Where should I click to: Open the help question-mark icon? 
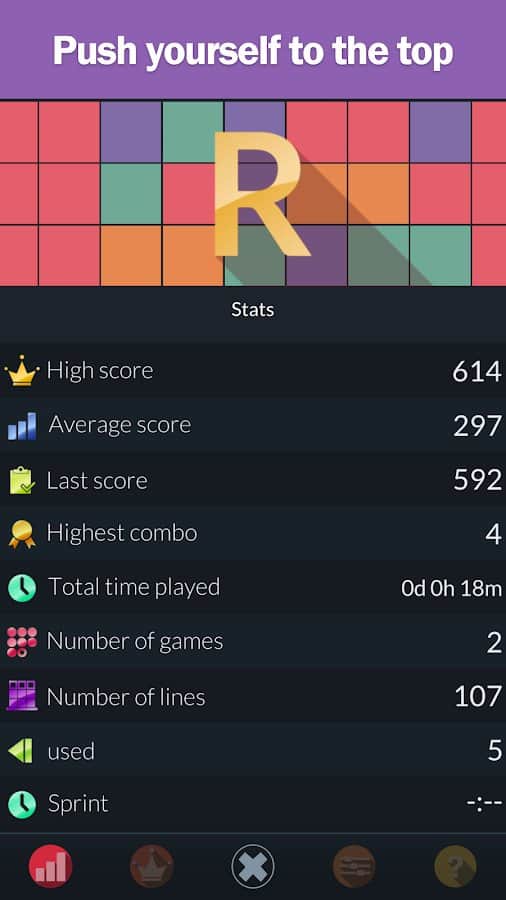tap(455, 866)
